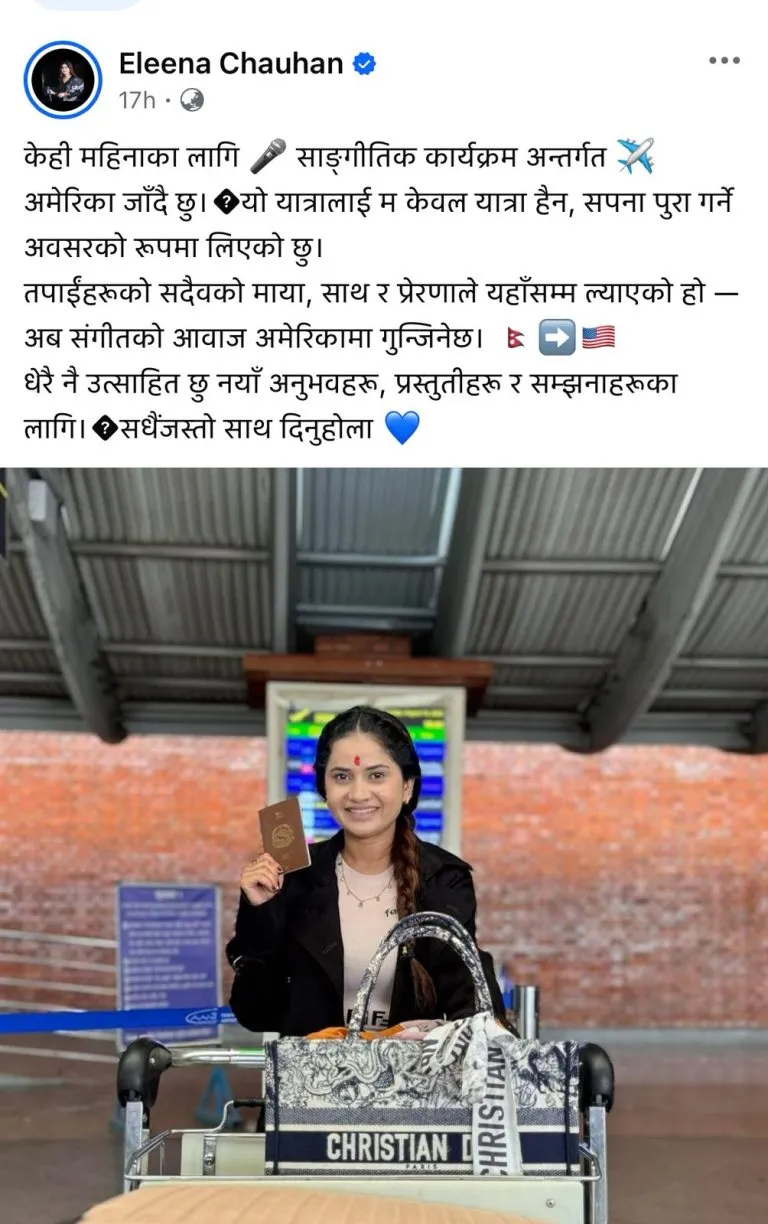
Task: Open the post's three-dot options menu
Action: coord(724,61)
